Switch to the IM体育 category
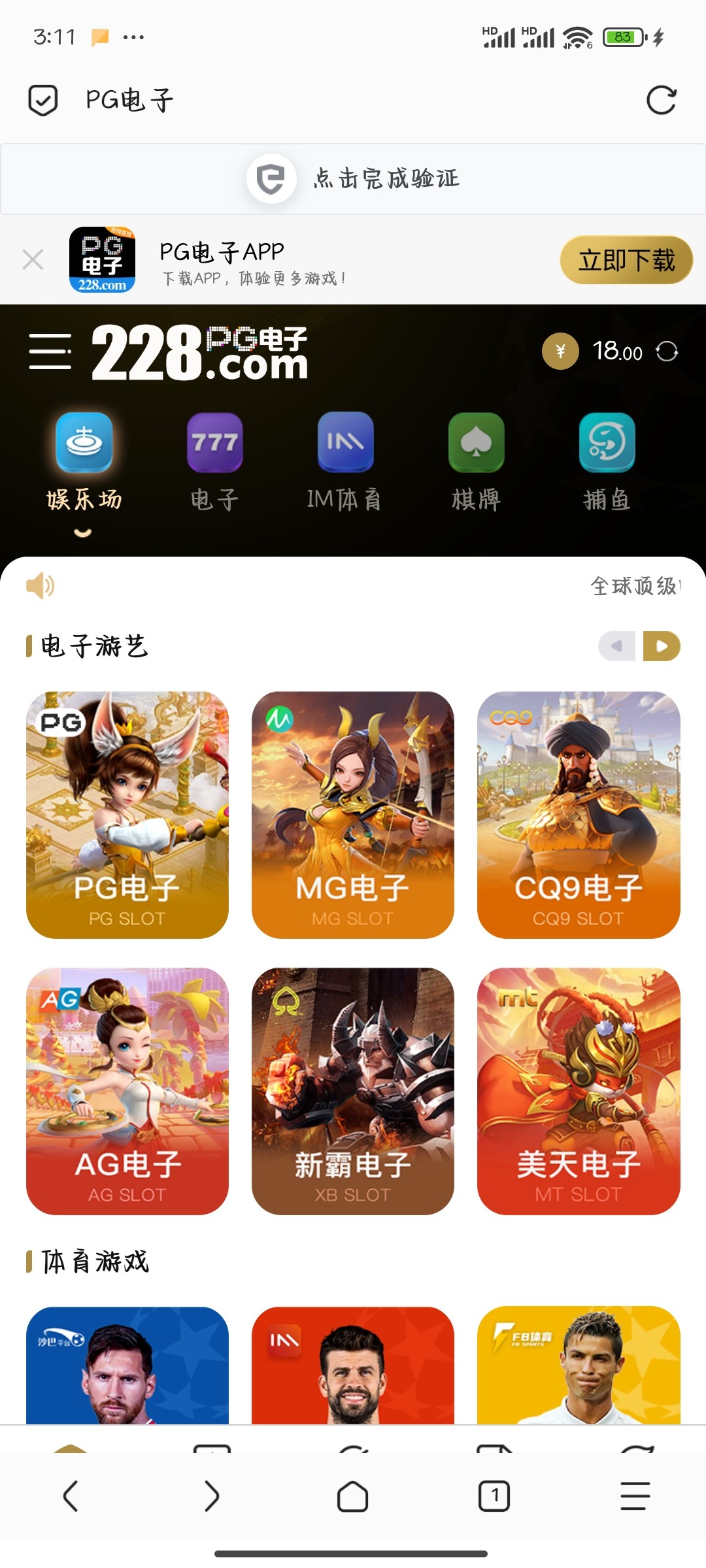This screenshot has width=706, height=1568. point(345,461)
